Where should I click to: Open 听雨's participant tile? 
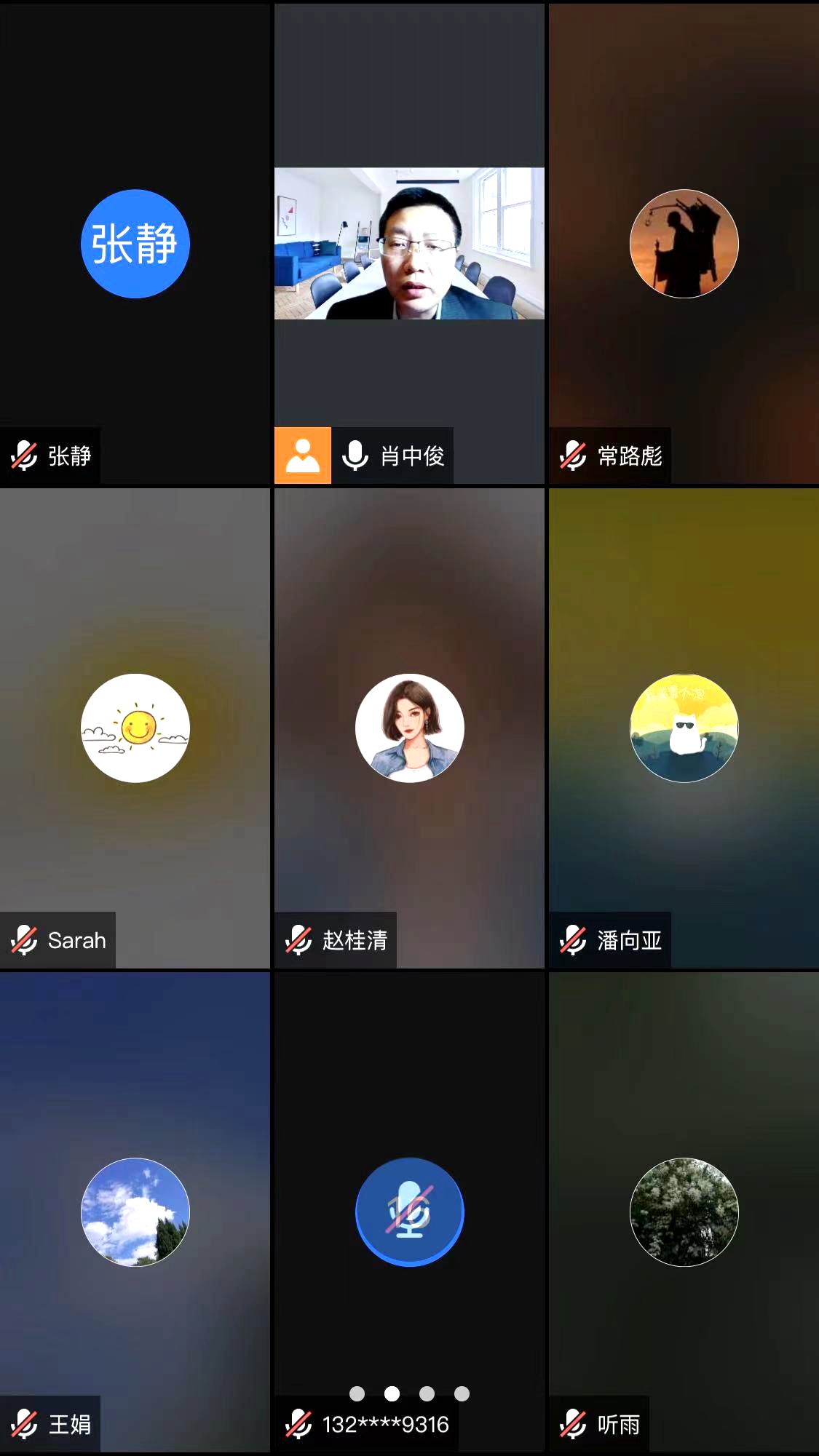coord(684,1212)
